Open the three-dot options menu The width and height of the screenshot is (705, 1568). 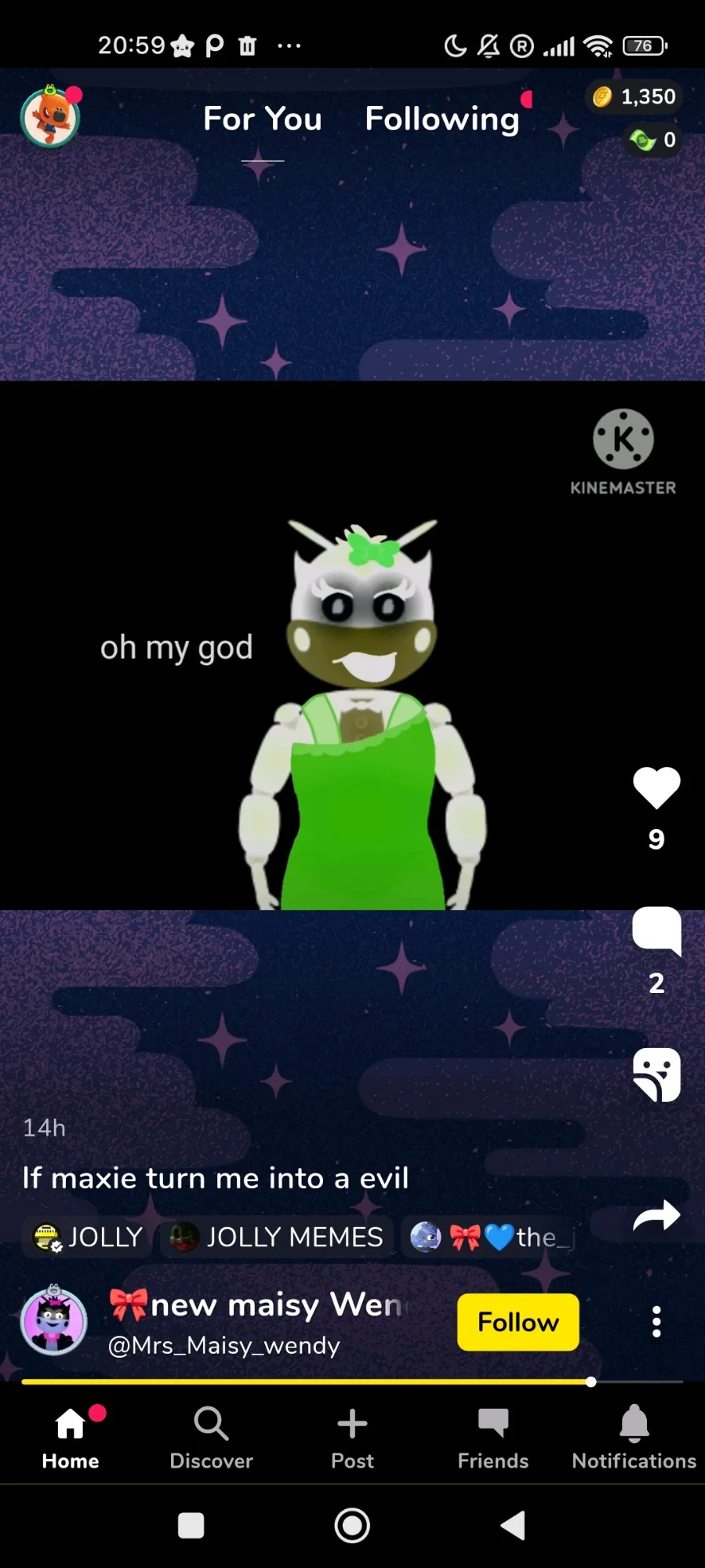pos(656,1322)
